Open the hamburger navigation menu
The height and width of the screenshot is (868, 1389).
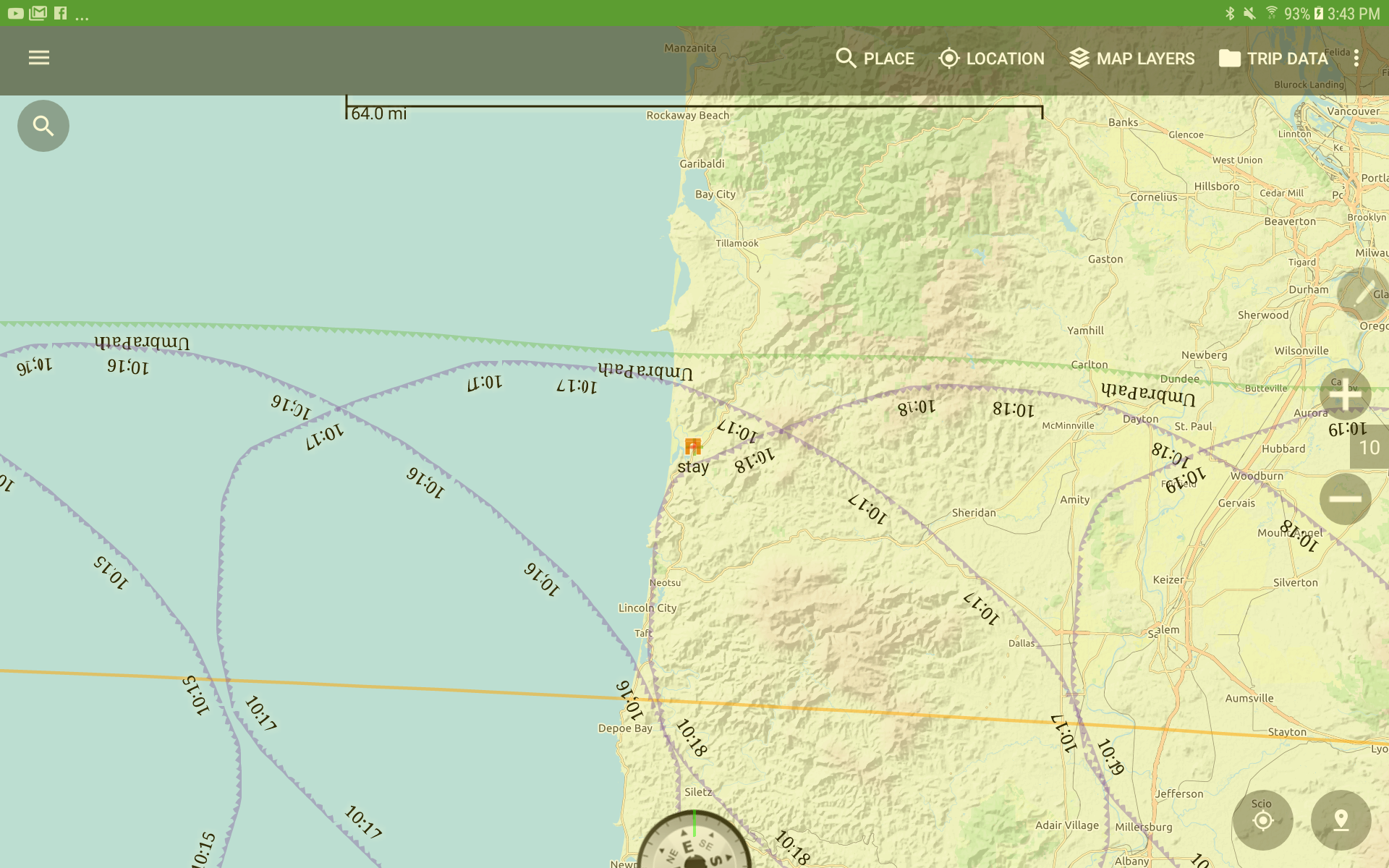pyautogui.click(x=39, y=58)
